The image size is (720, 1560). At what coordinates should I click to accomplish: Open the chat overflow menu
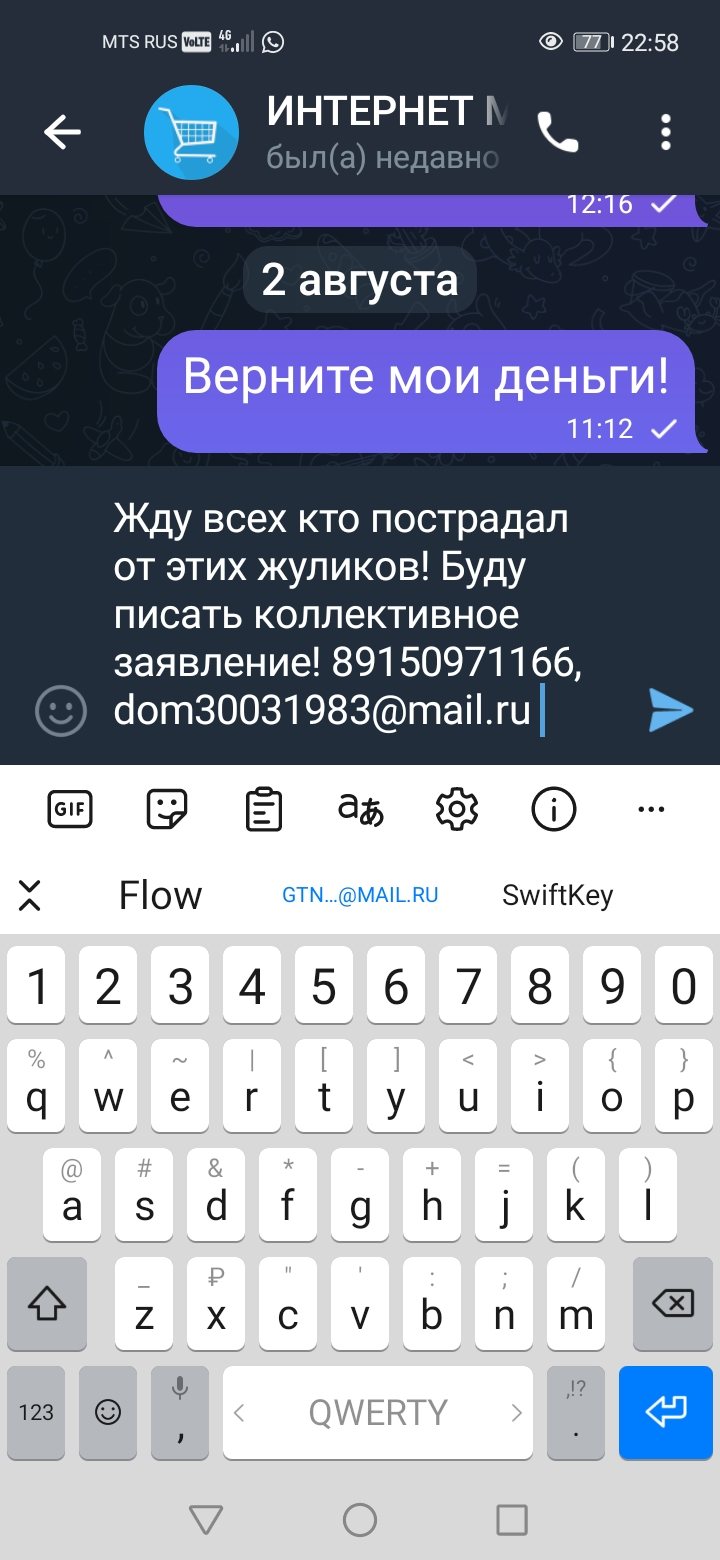(x=666, y=132)
